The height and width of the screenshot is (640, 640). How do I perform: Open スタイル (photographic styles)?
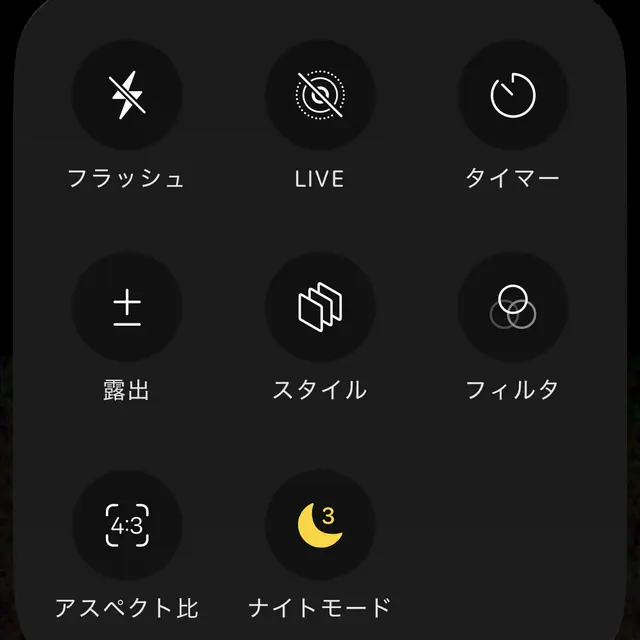(x=320, y=307)
